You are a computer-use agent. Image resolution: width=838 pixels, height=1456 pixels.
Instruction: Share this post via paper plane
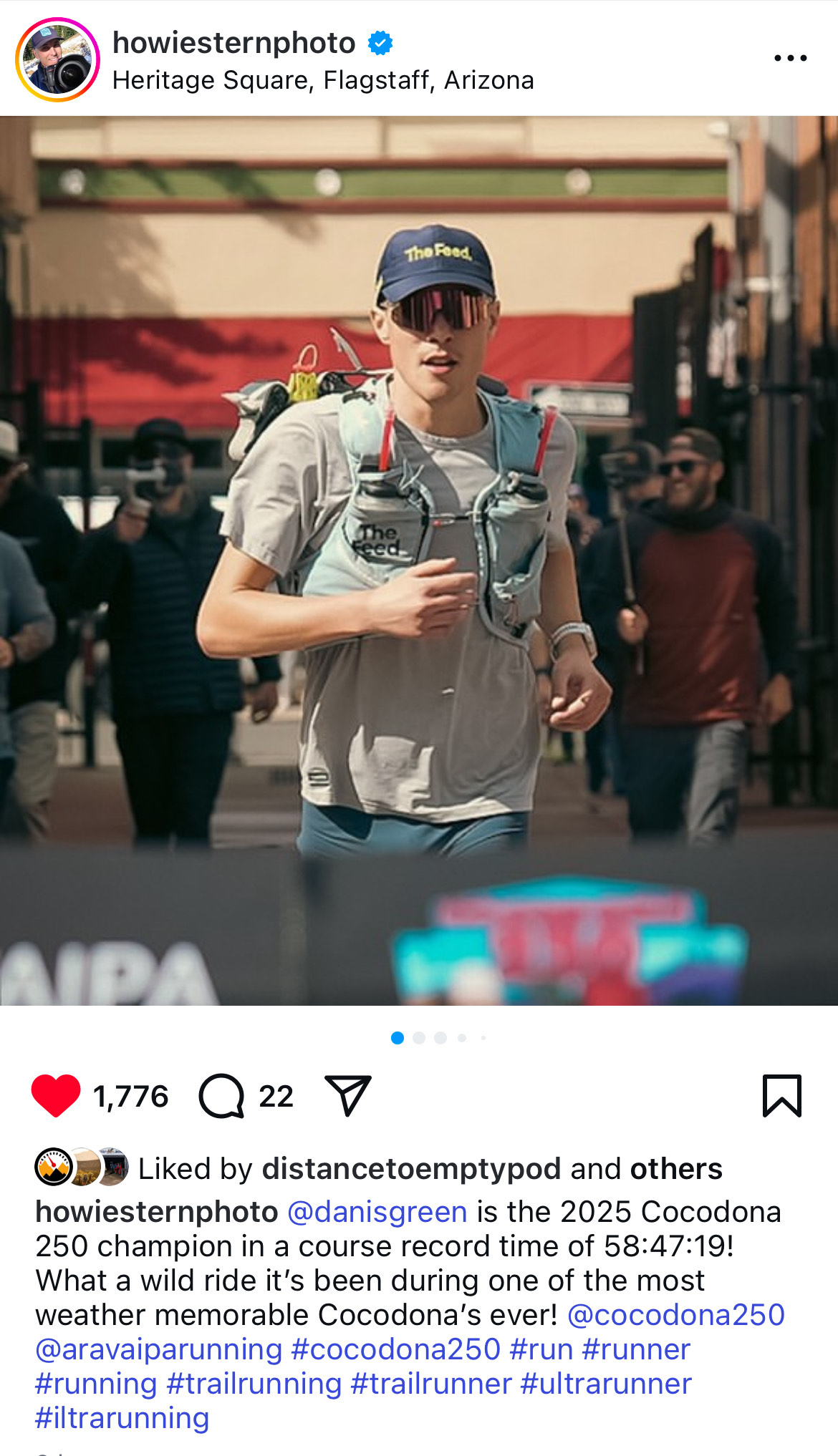(x=348, y=1095)
